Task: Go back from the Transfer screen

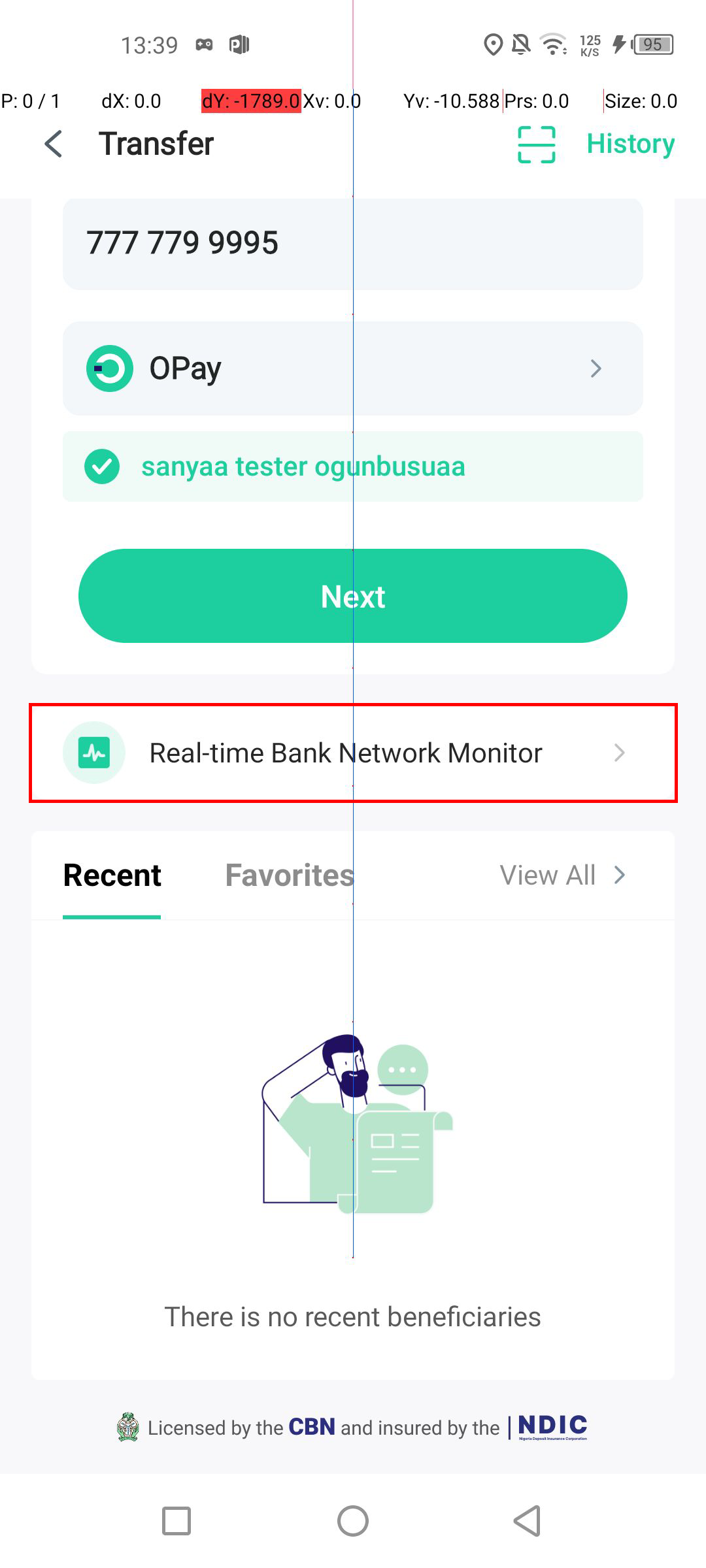Action: tap(54, 144)
